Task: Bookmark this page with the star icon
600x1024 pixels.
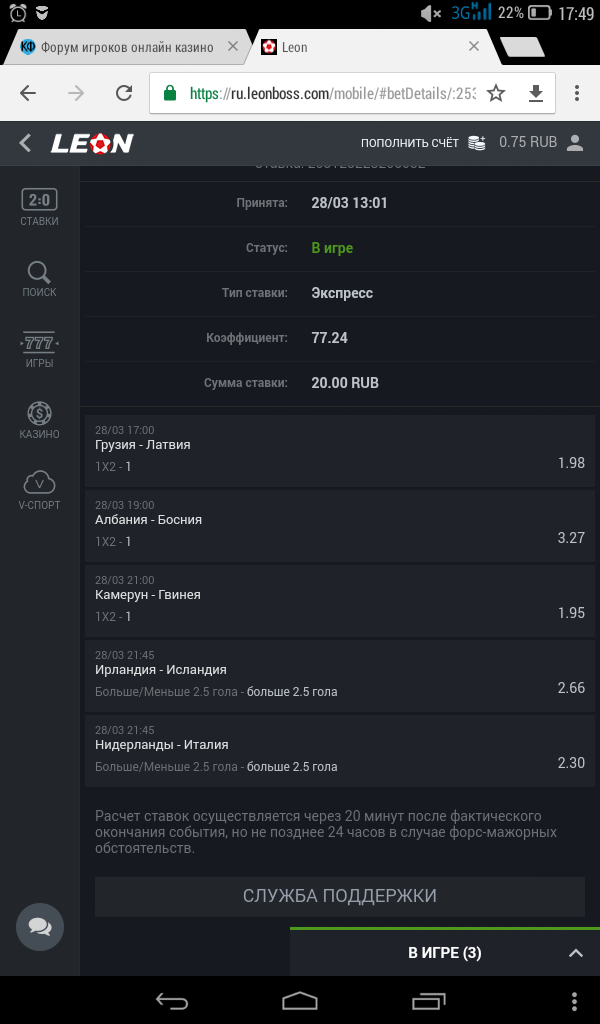Action: click(496, 93)
